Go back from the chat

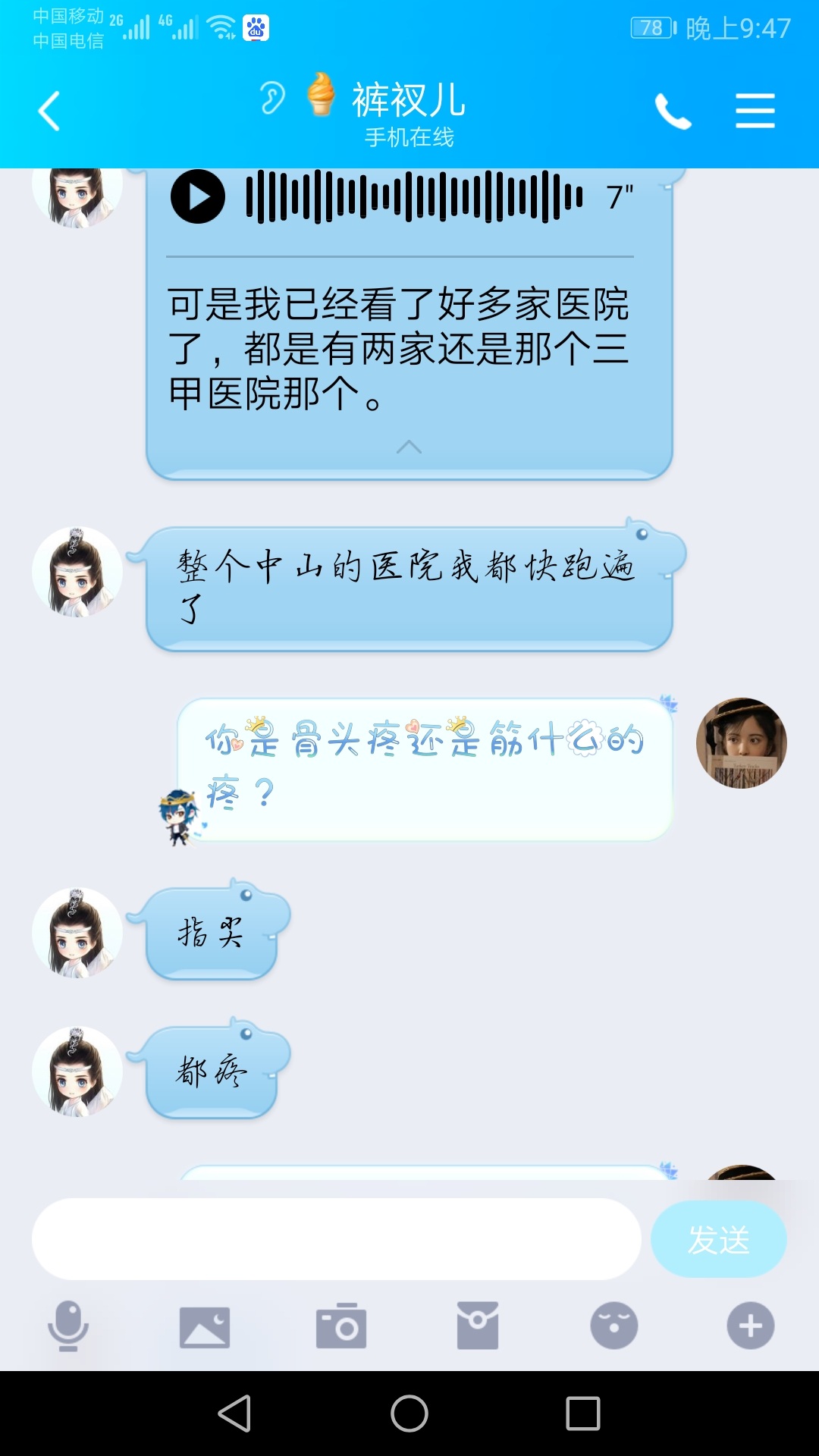[x=49, y=111]
